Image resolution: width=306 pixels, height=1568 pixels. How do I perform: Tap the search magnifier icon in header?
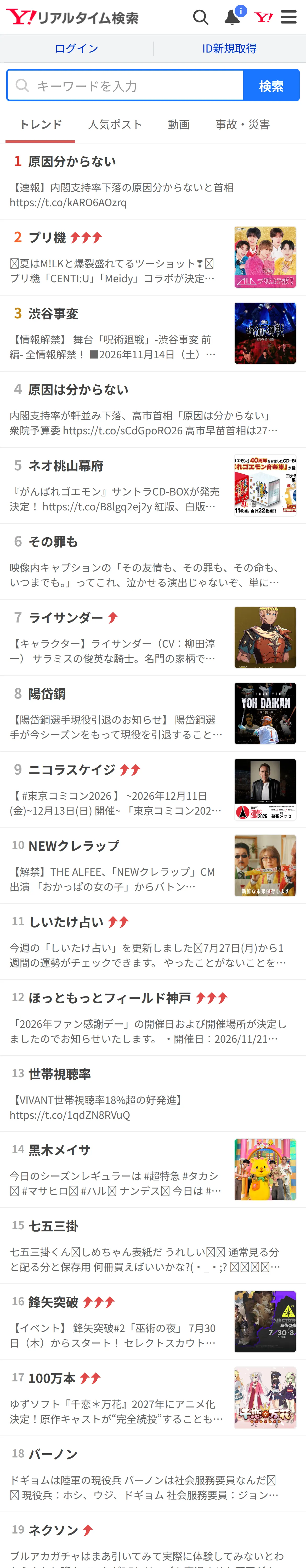tap(201, 17)
